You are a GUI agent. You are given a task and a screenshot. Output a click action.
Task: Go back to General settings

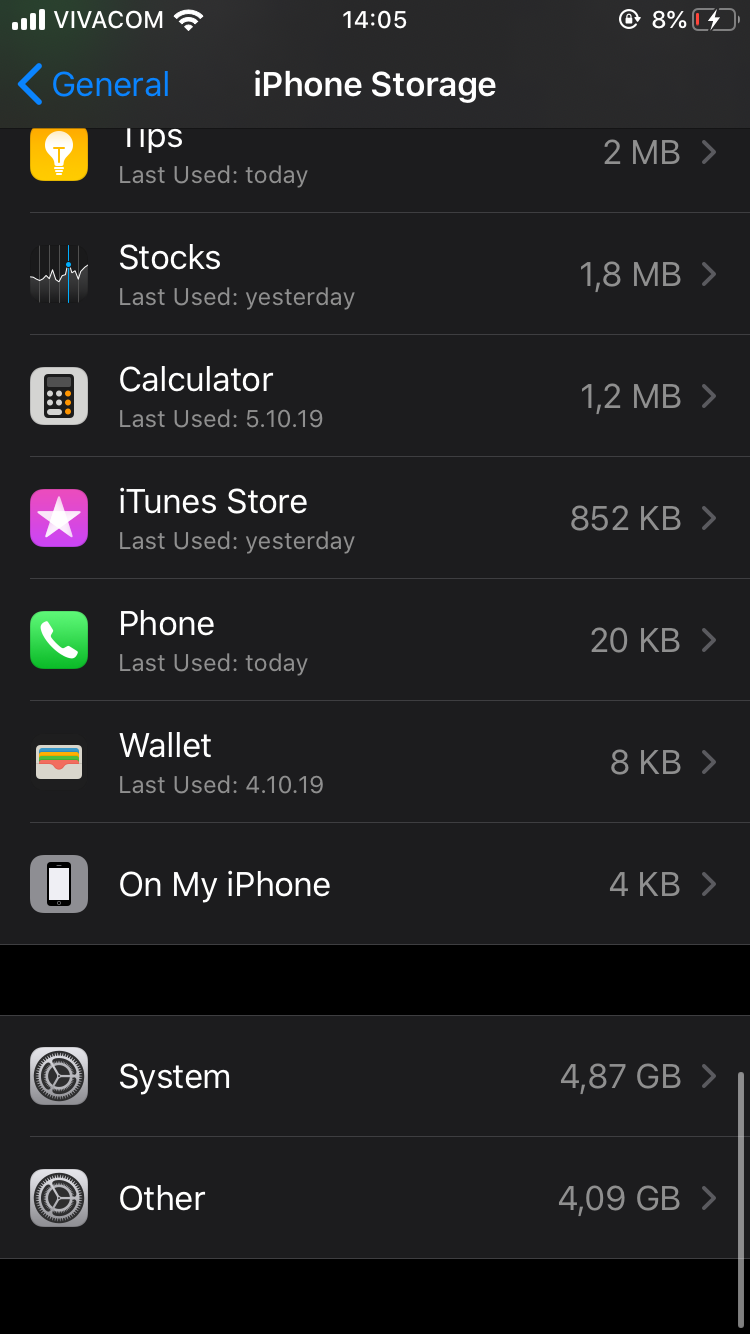tap(94, 85)
